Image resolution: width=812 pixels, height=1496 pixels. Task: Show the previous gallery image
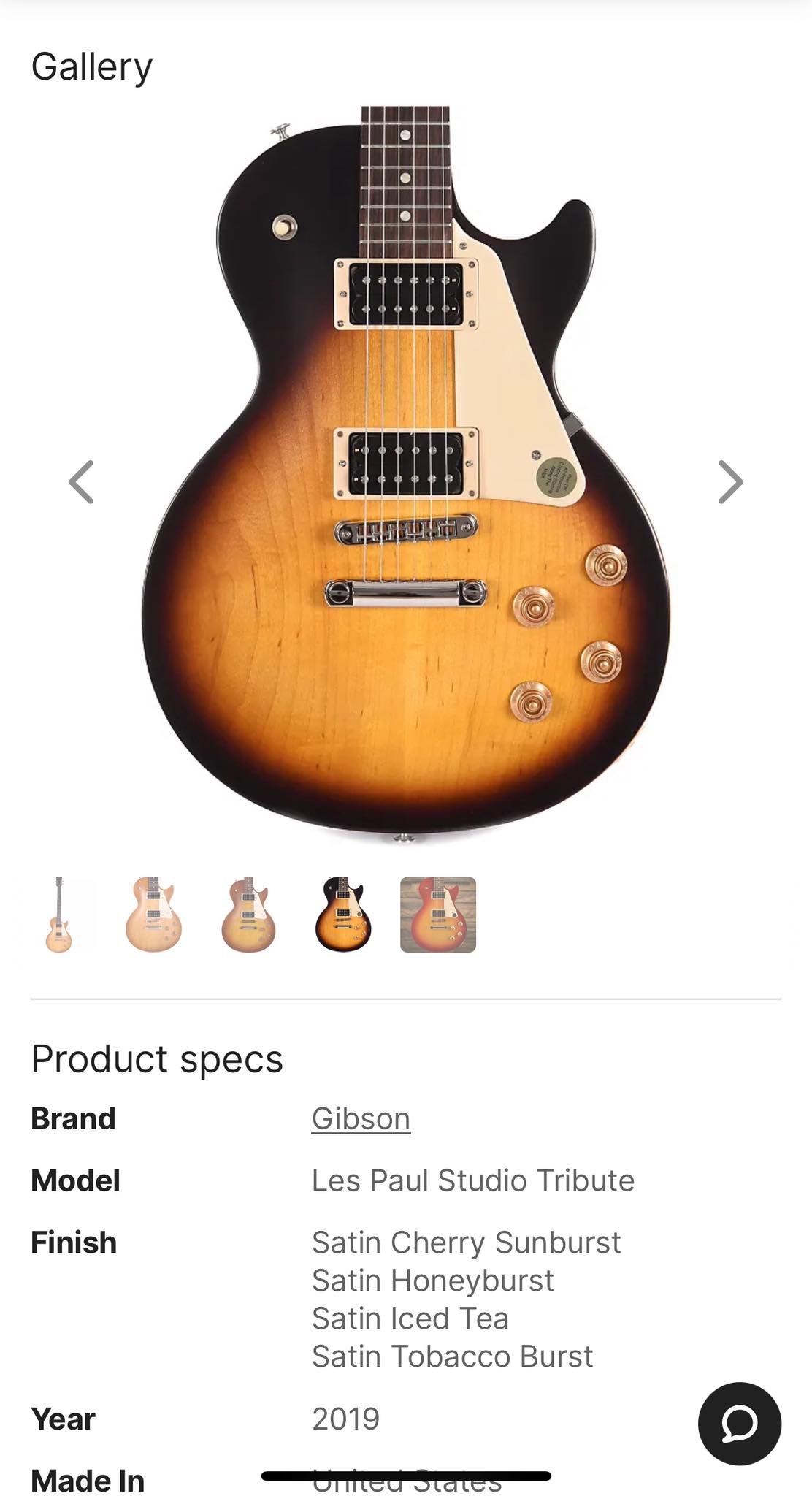pos(81,482)
